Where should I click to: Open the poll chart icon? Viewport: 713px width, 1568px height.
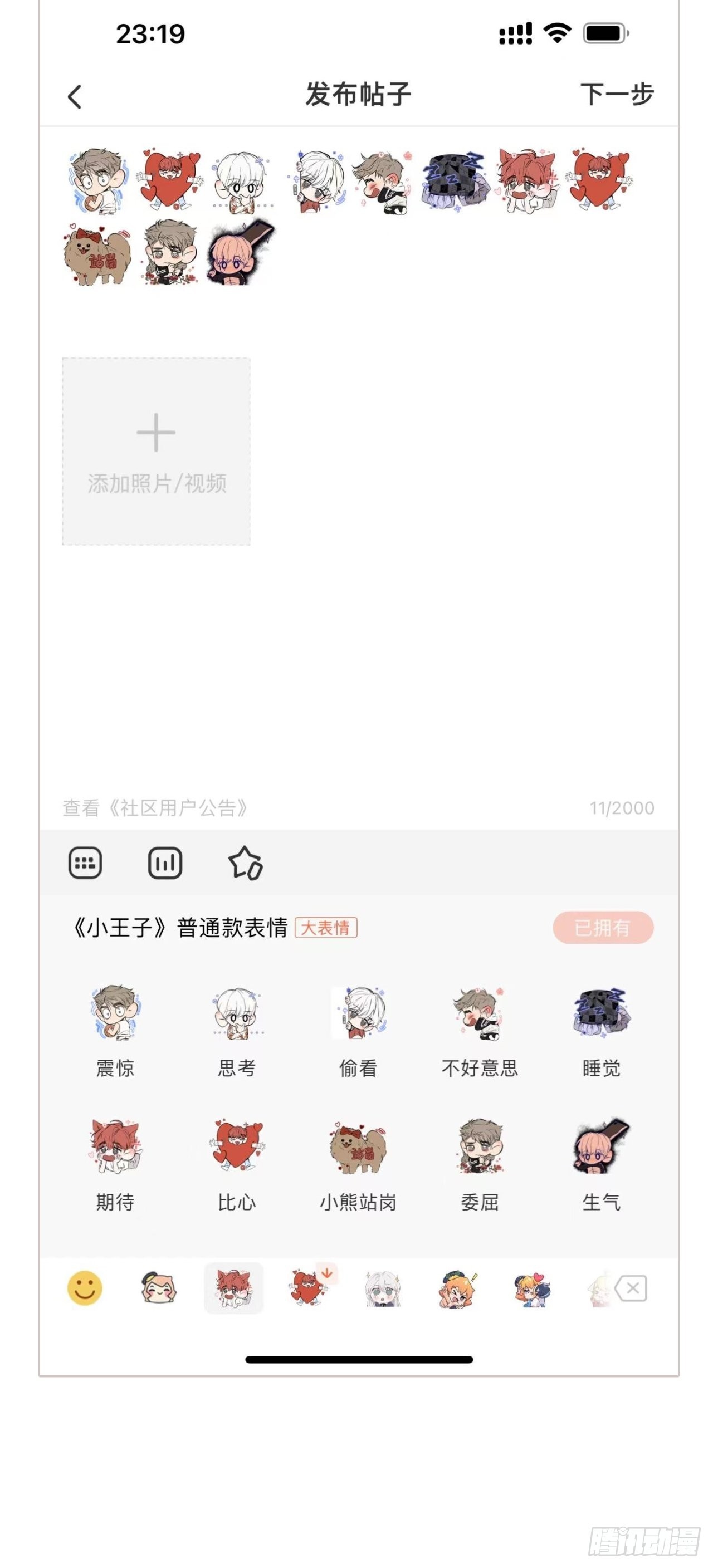point(165,863)
